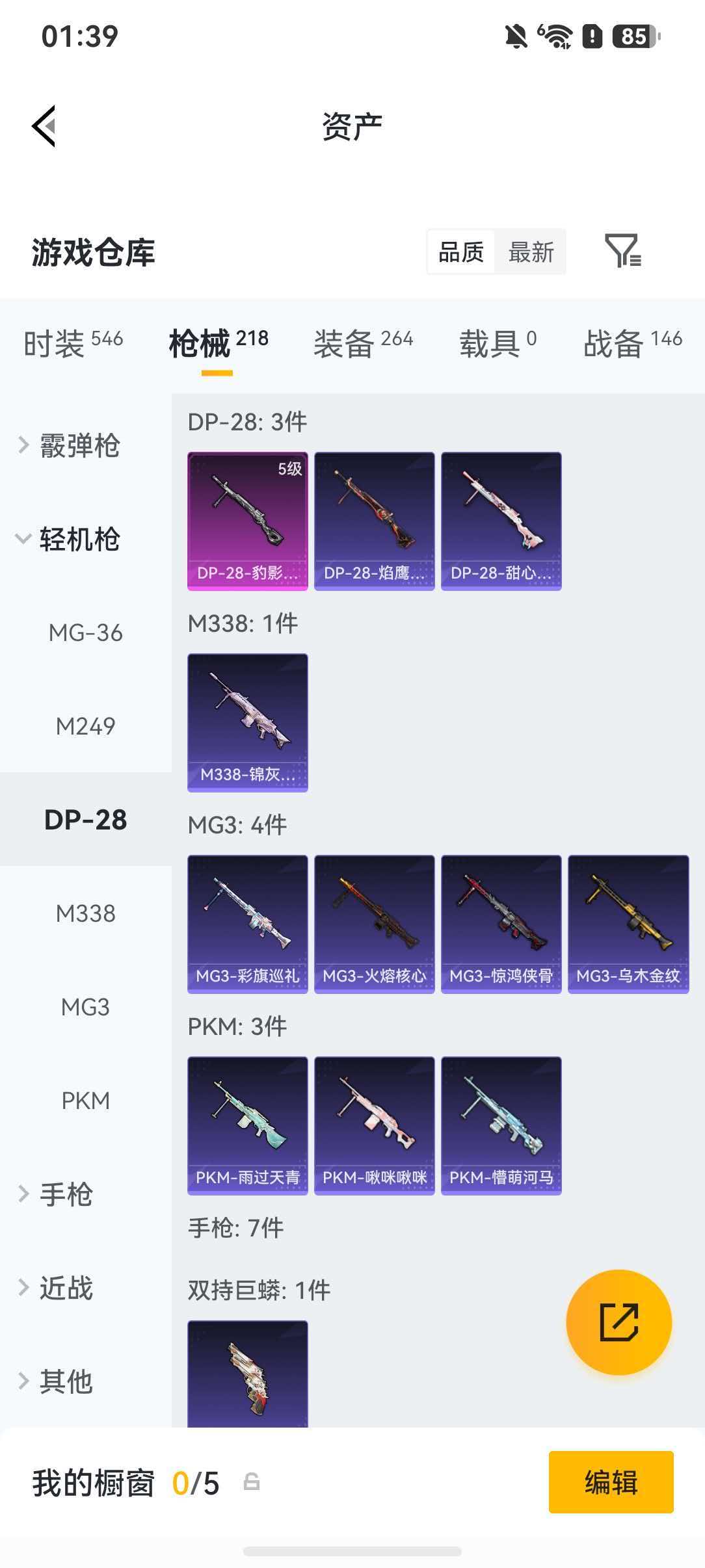View the M338-锦灰 weapon skin
The height and width of the screenshot is (1568, 705).
point(248,723)
